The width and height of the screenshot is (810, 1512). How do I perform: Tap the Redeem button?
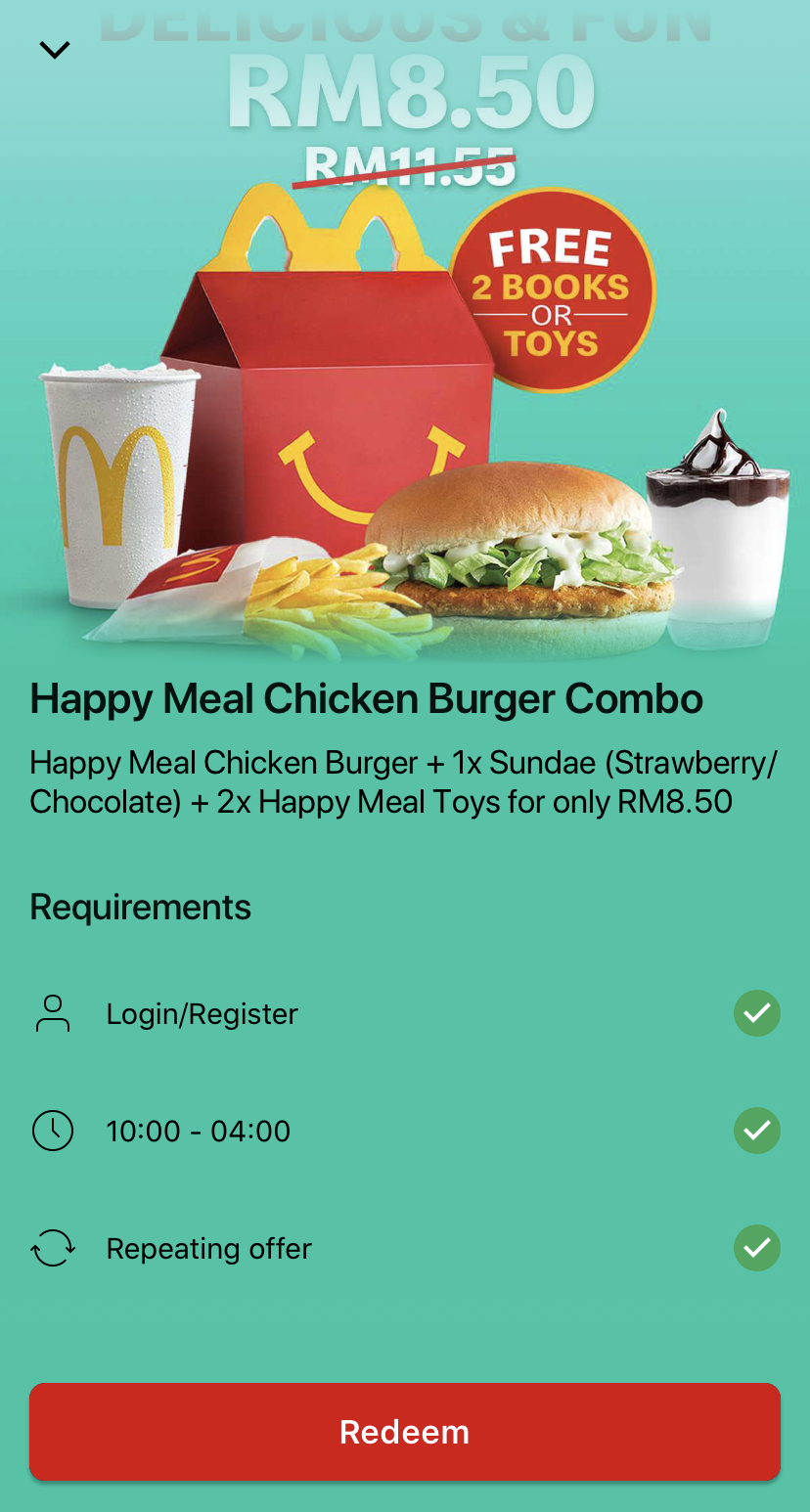pyautogui.click(x=404, y=1431)
